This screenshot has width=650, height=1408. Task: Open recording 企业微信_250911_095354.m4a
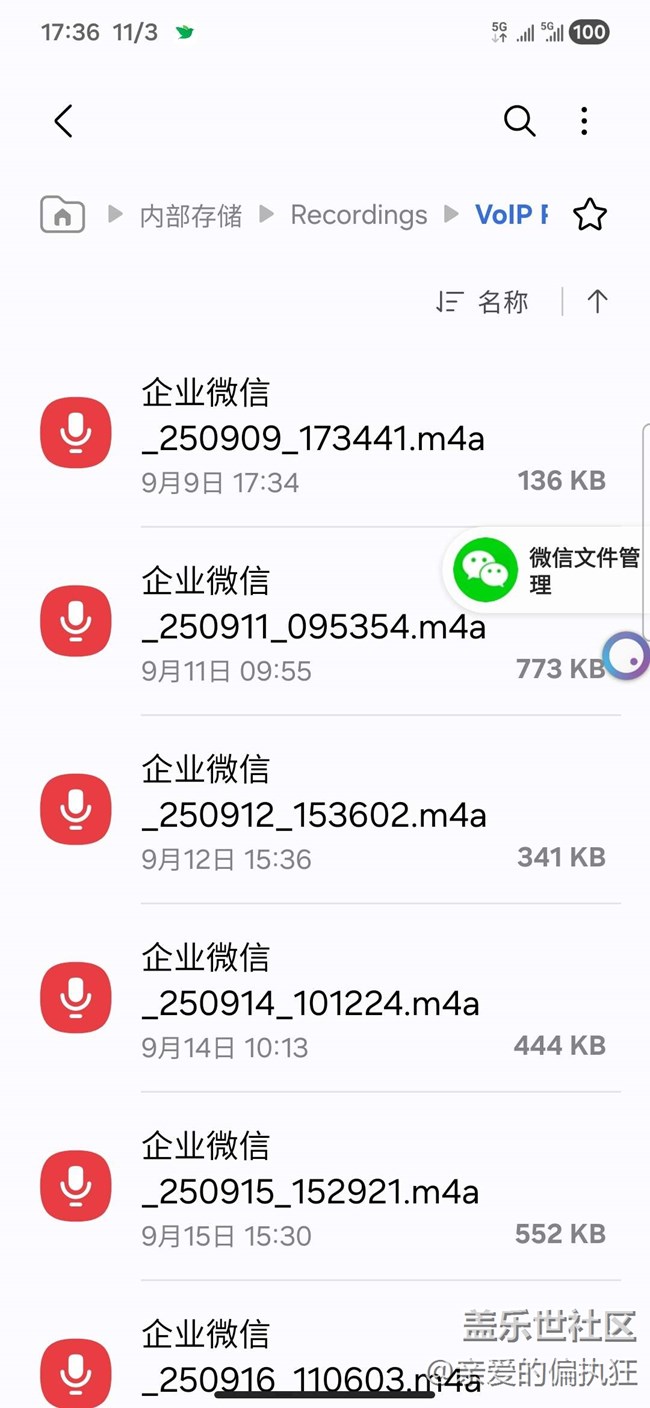325,621
